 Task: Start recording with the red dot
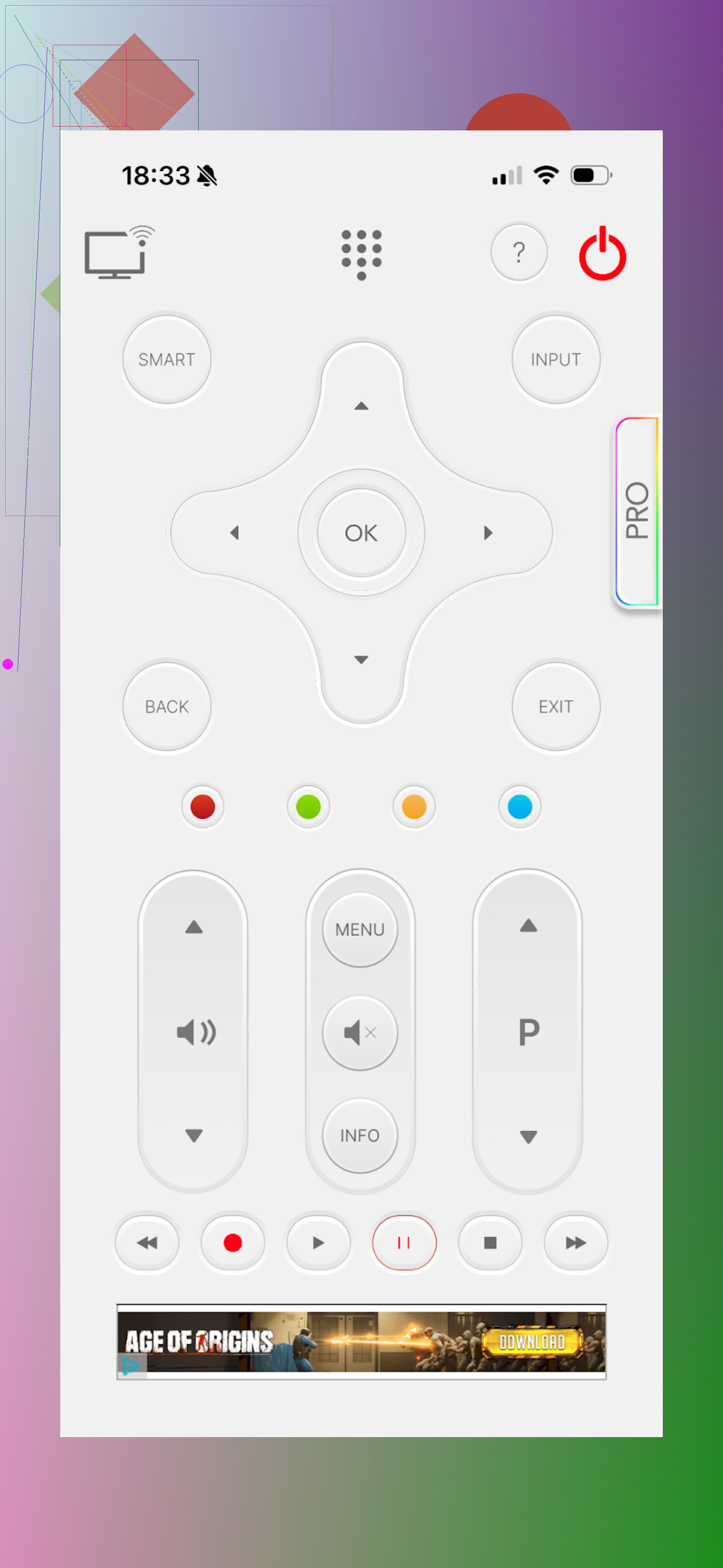point(233,1242)
